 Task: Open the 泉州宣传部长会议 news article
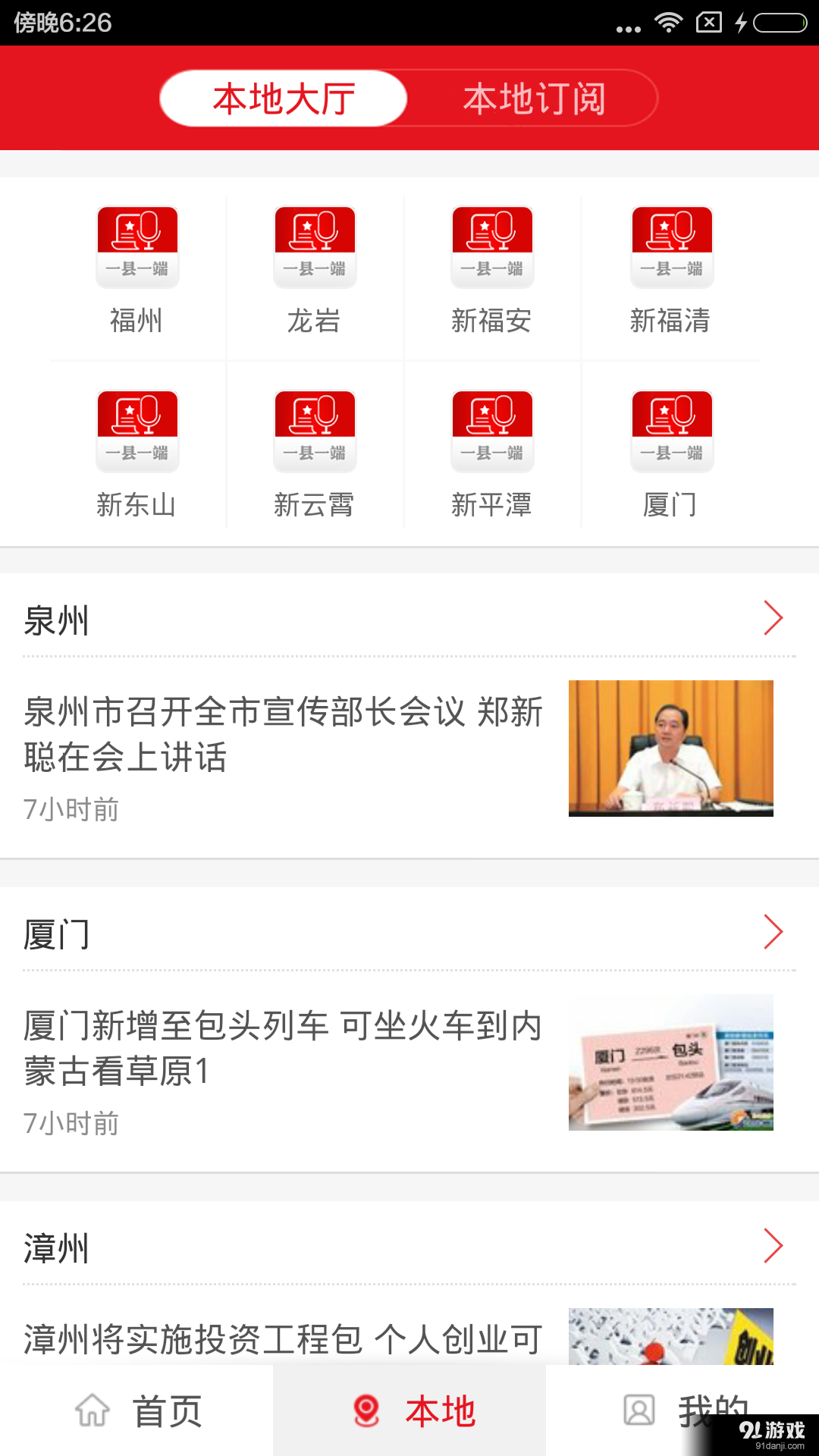[283, 736]
